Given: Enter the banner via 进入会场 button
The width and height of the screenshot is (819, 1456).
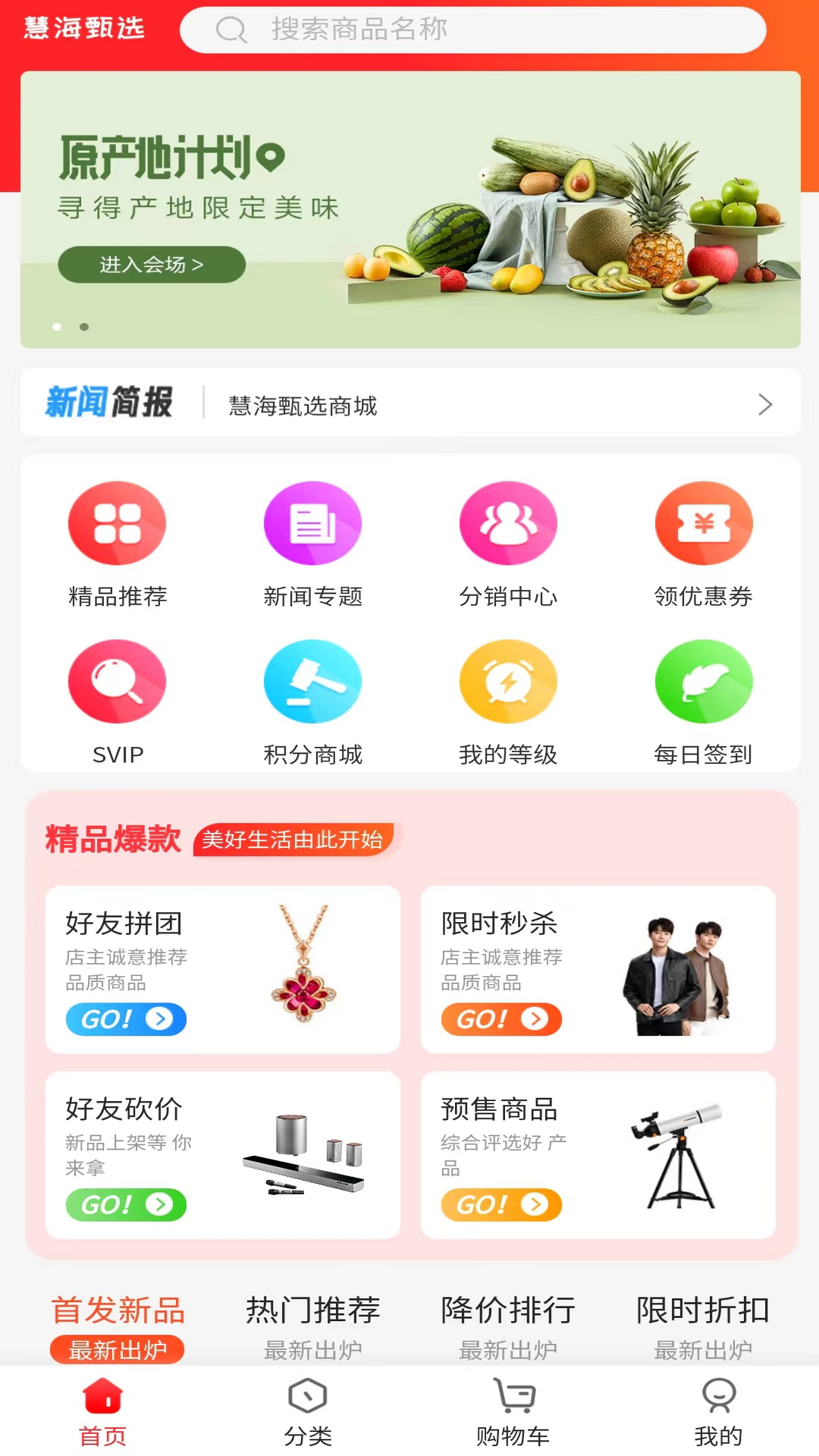Looking at the screenshot, I should click(150, 265).
